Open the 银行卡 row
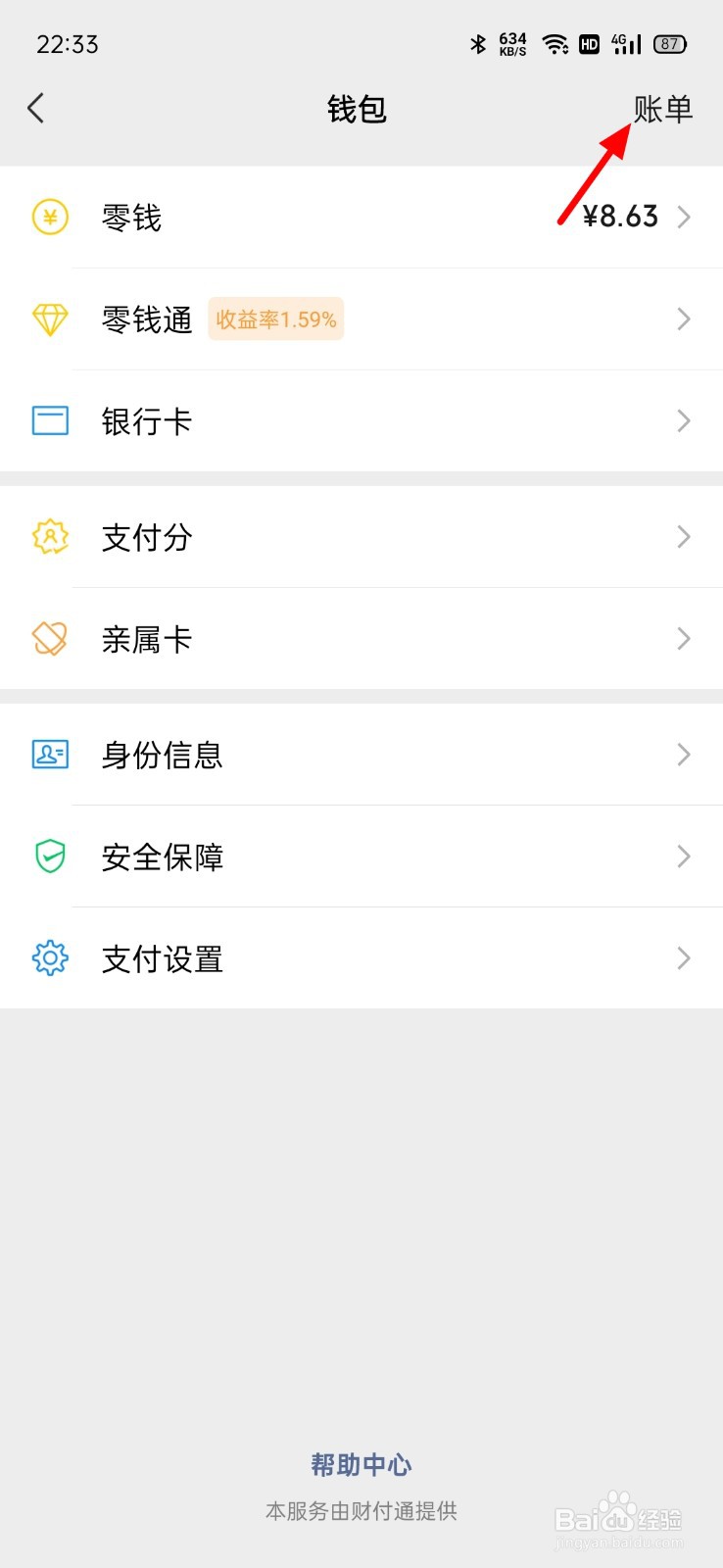723x1568 pixels. (x=361, y=420)
